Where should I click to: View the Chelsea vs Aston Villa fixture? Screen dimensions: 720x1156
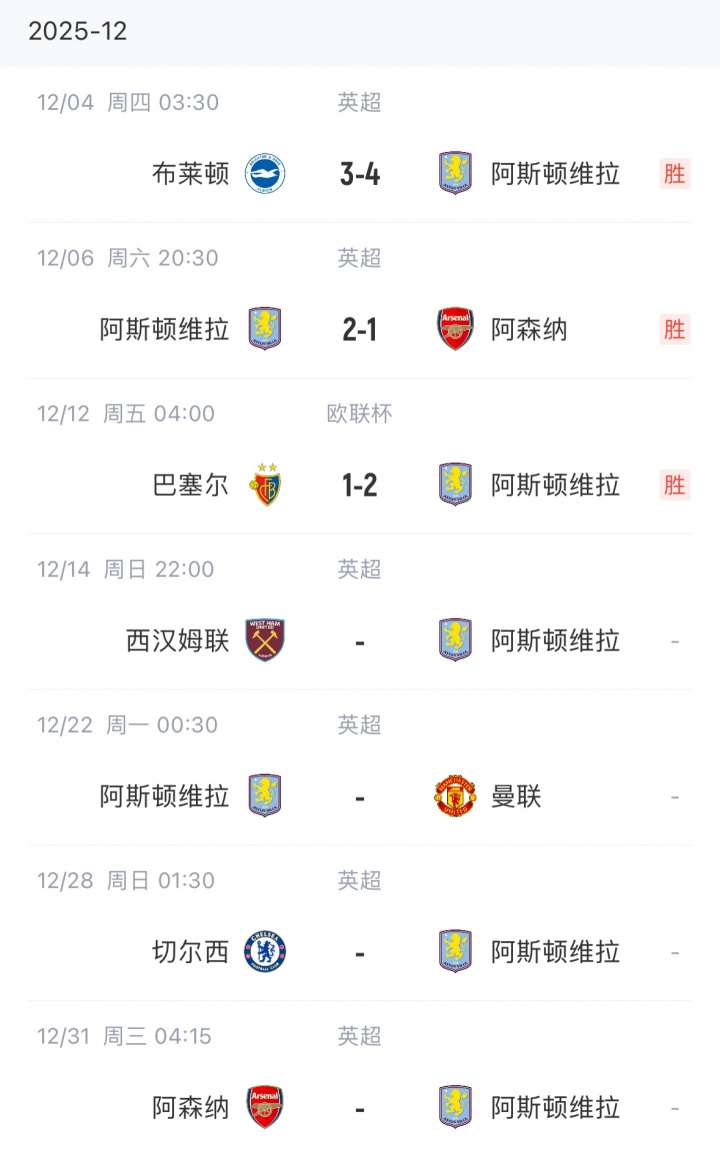360,952
